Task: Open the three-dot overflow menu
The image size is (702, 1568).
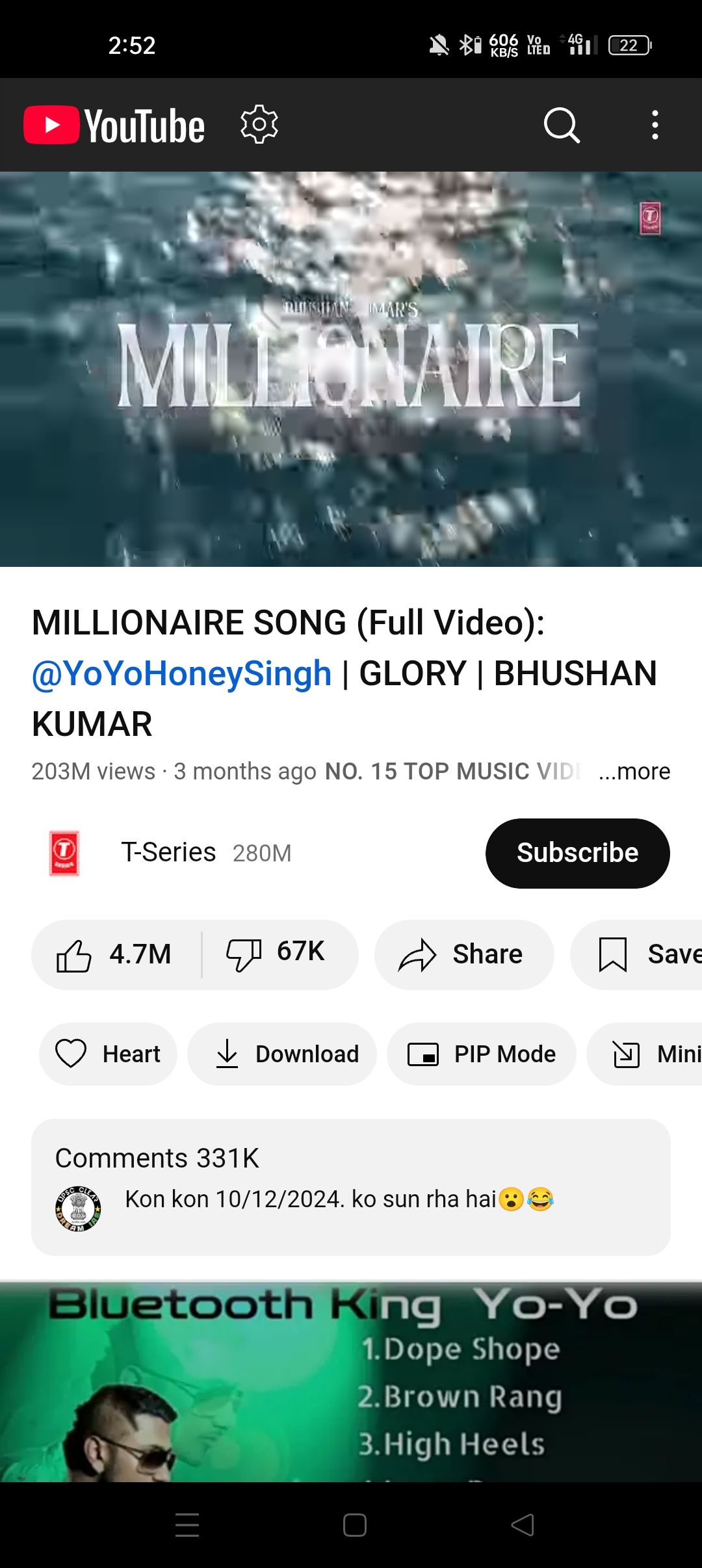Action: (x=655, y=124)
